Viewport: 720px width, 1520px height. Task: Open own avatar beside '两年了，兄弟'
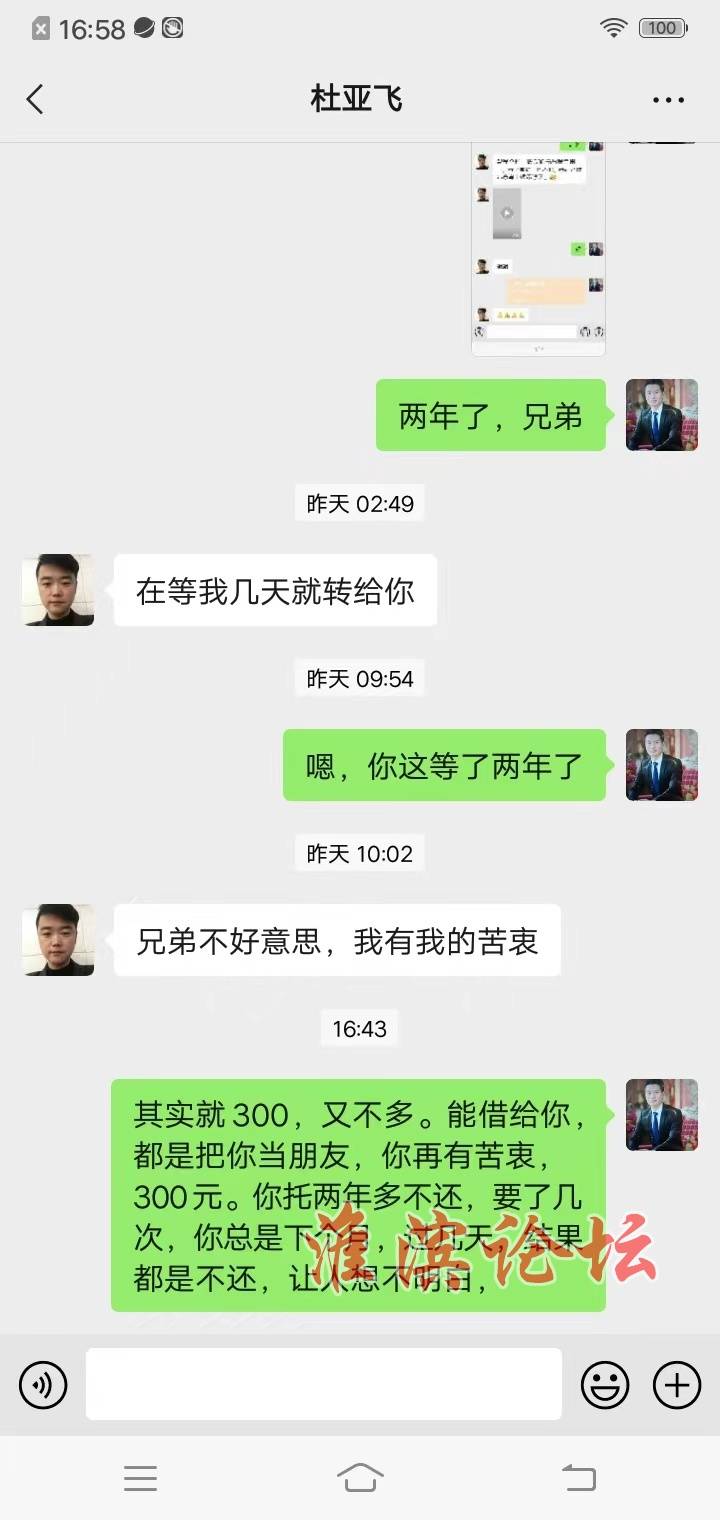(x=661, y=415)
